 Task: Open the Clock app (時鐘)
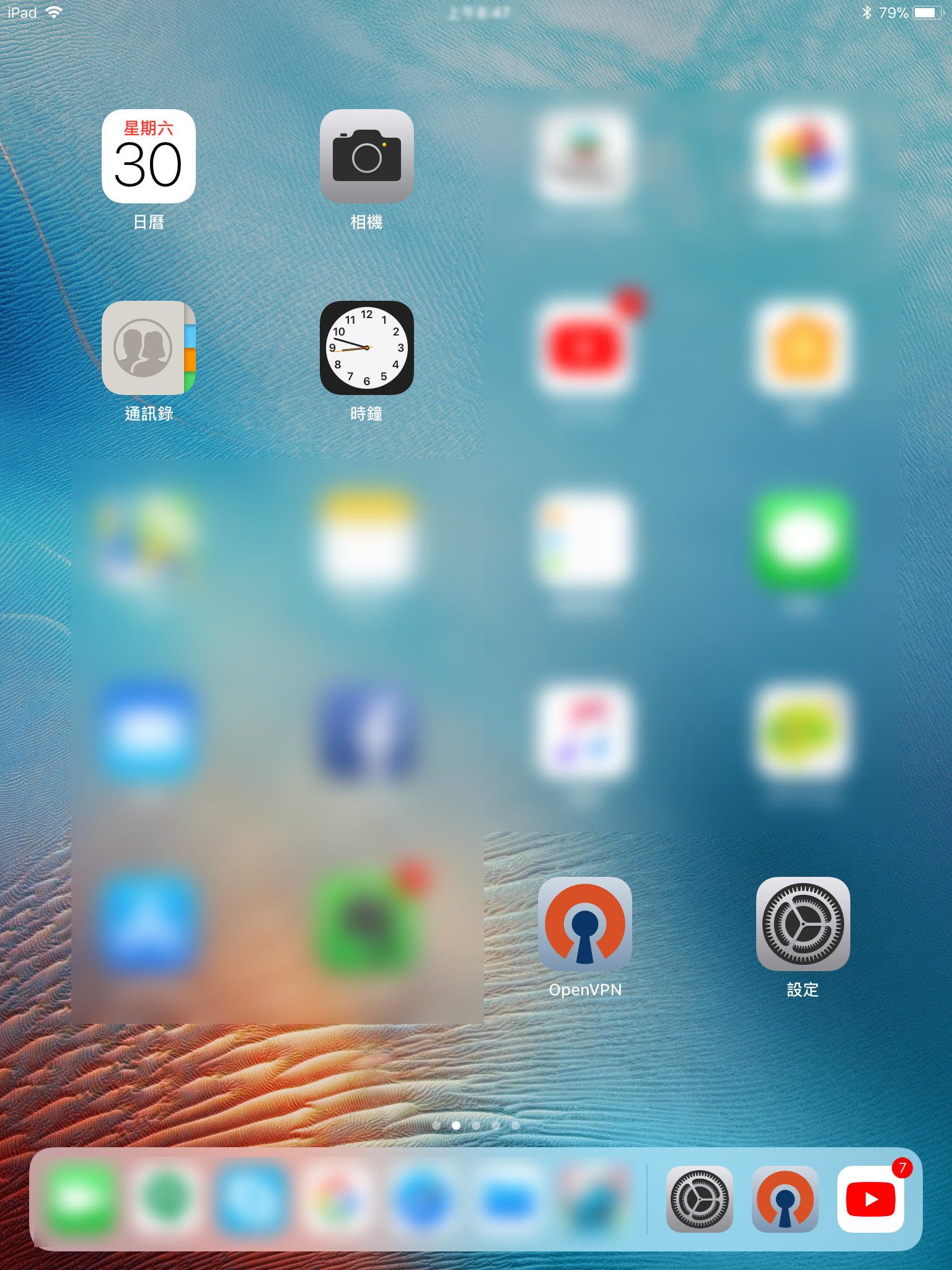coord(366,348)
